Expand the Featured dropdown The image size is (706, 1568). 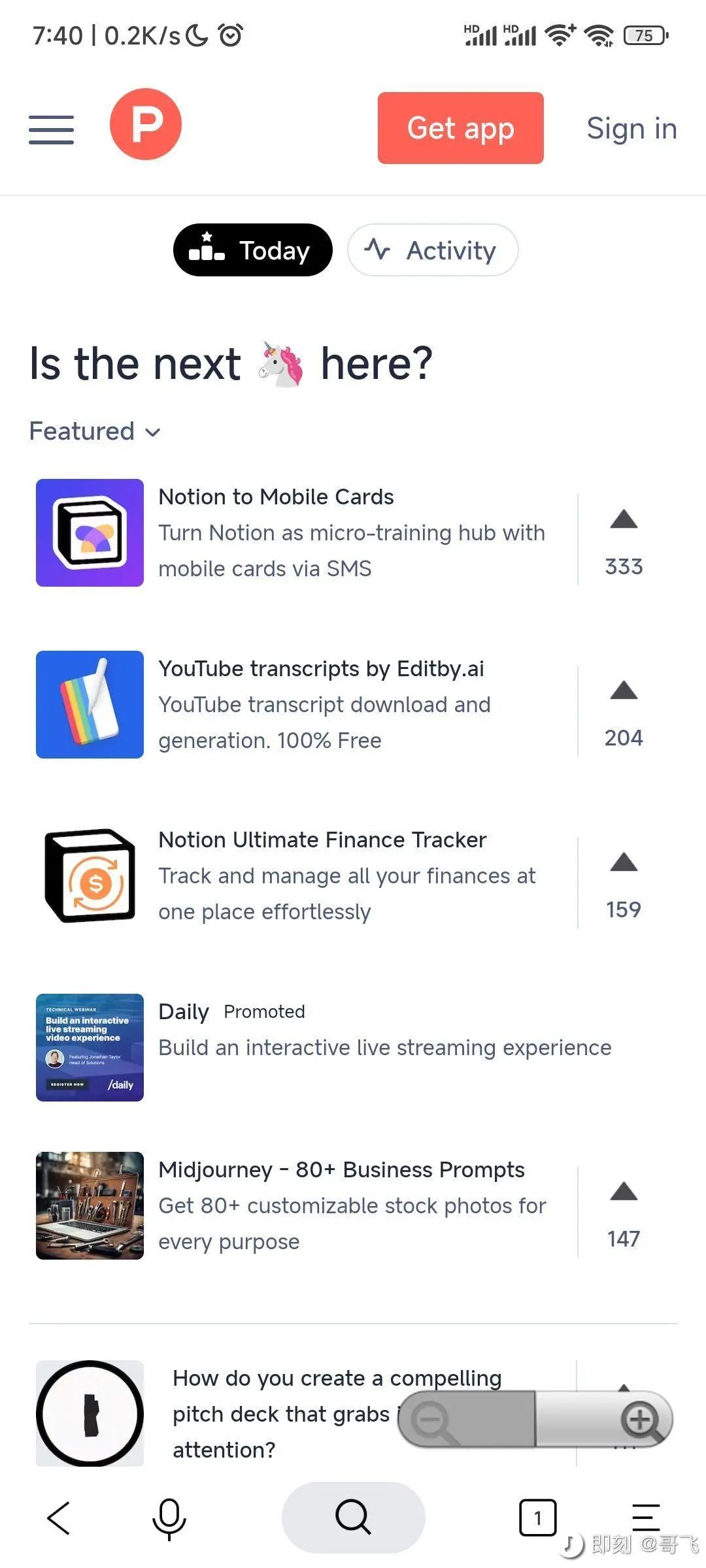click(x=95, y=431)
